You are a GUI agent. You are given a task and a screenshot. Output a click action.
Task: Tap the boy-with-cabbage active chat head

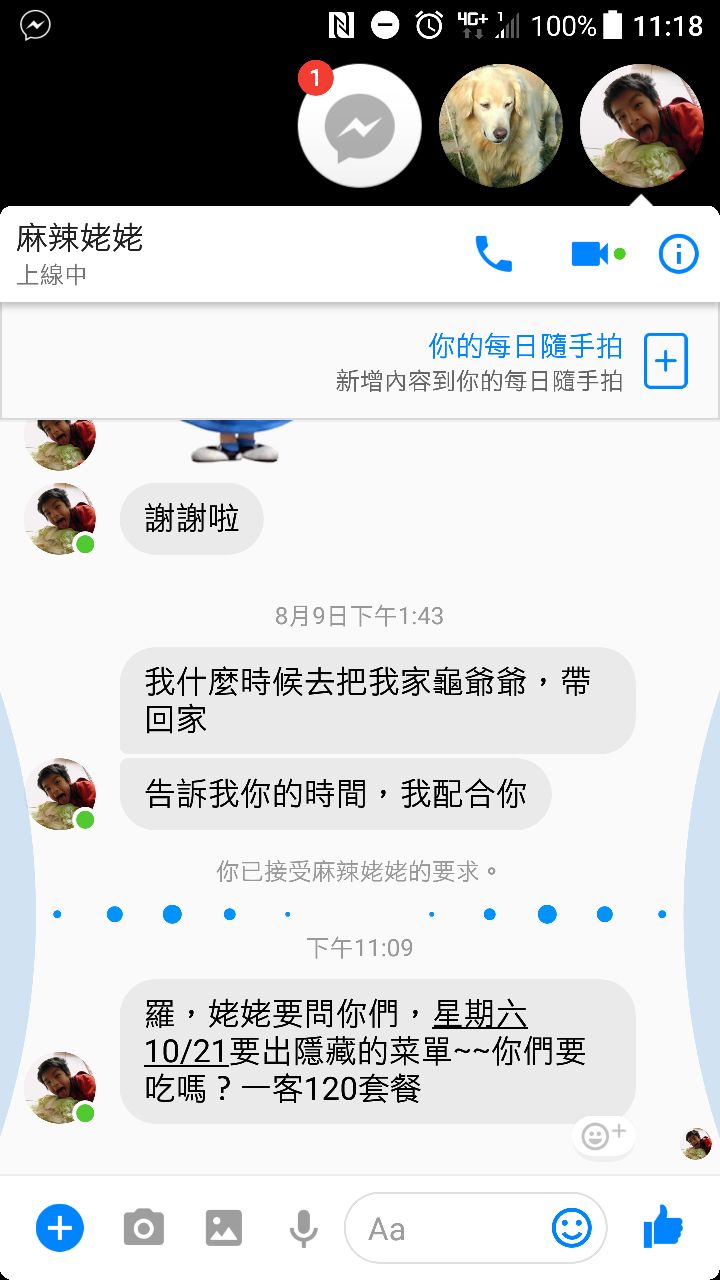click(x=641, y=127)
